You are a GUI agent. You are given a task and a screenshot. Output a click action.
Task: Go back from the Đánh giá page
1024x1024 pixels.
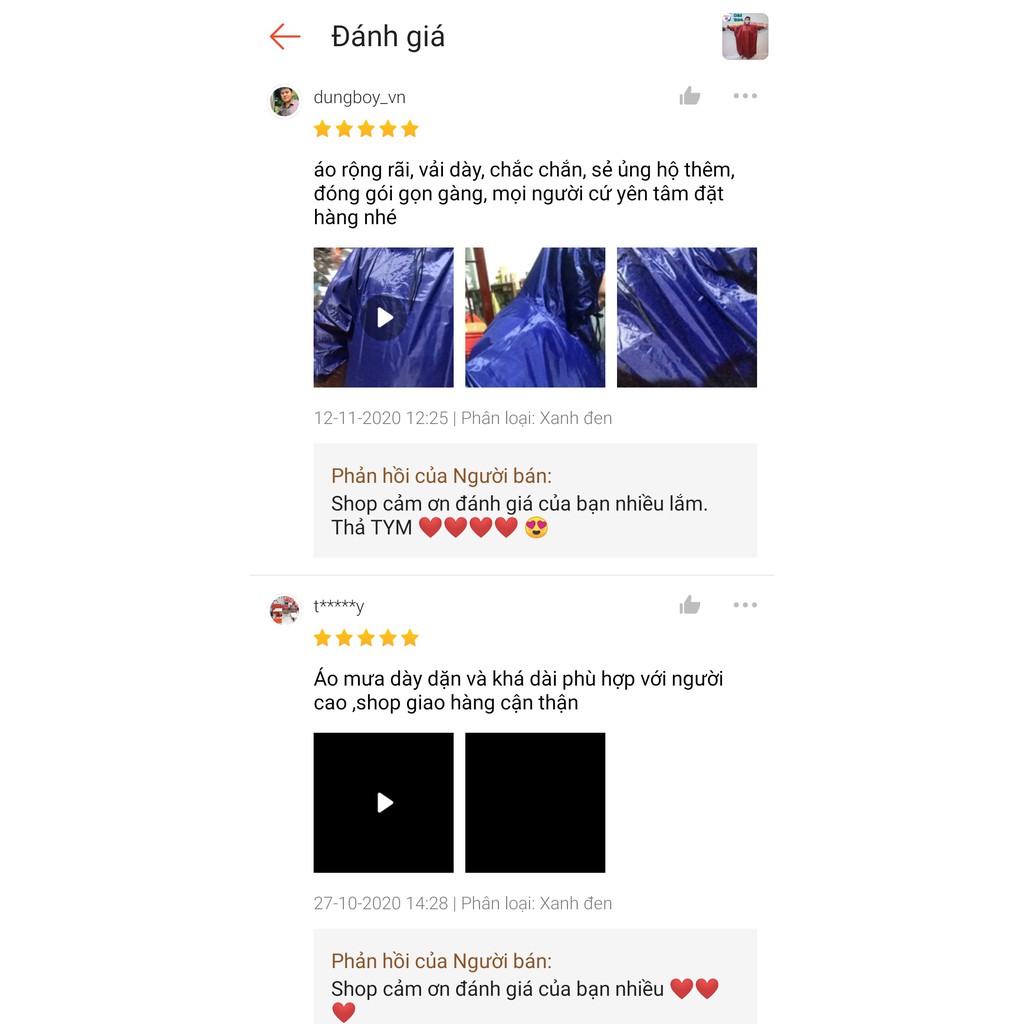[285, 37]
